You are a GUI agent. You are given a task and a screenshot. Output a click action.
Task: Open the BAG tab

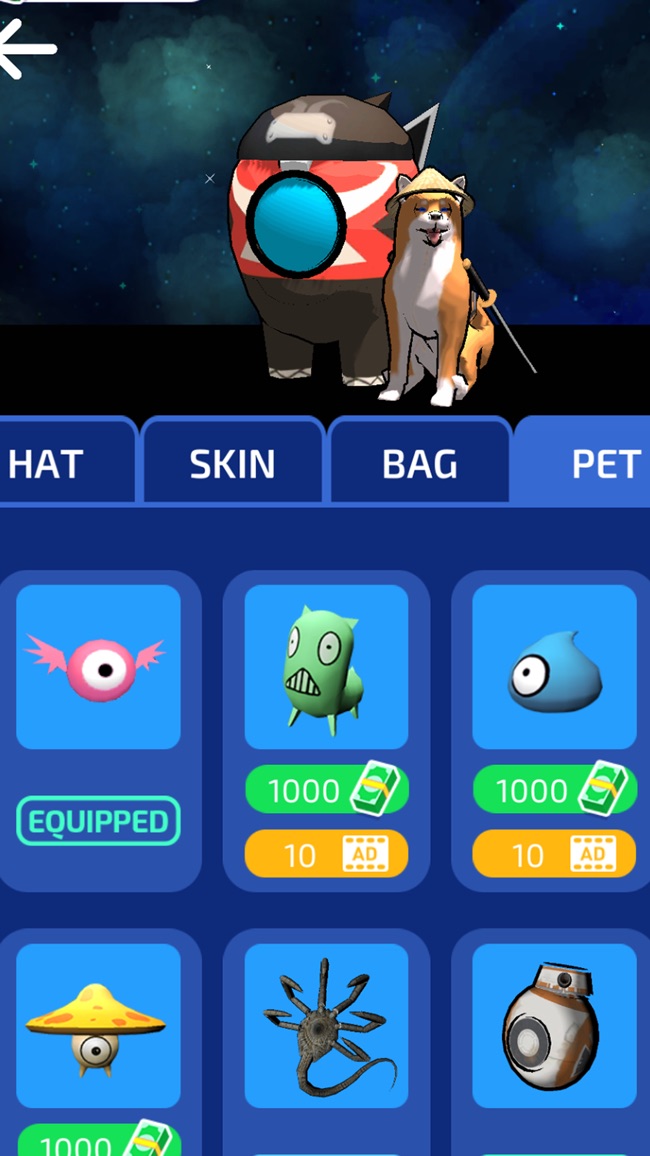tap(420, 464)
